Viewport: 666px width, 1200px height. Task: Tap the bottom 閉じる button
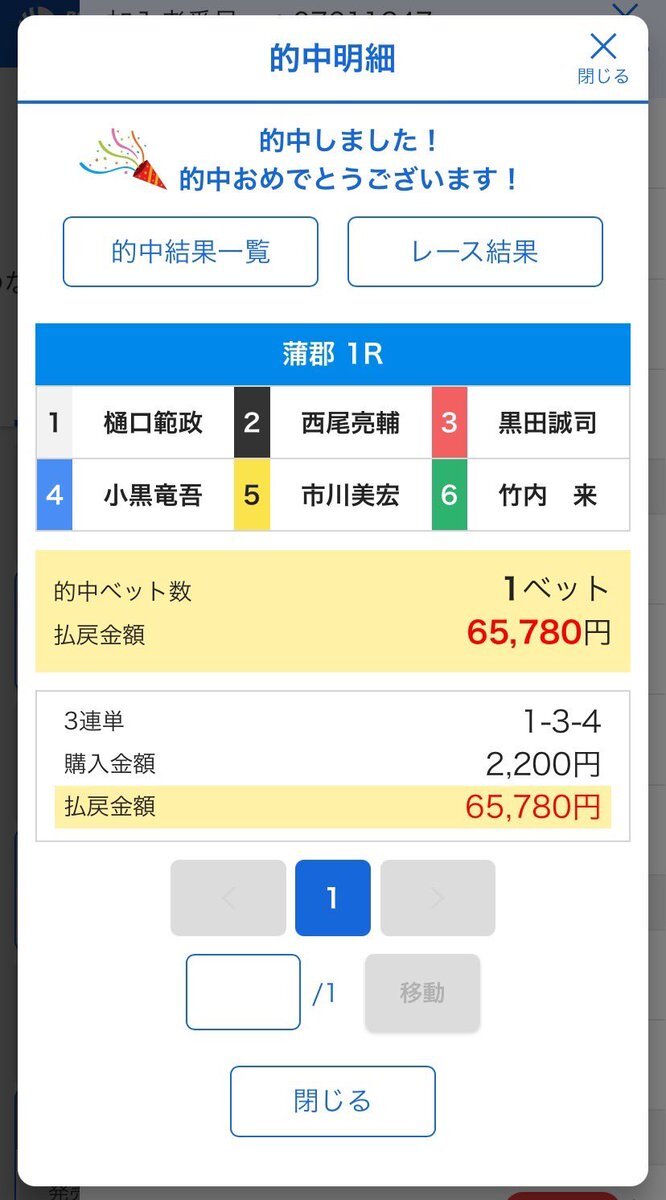tap(333, 1101)
